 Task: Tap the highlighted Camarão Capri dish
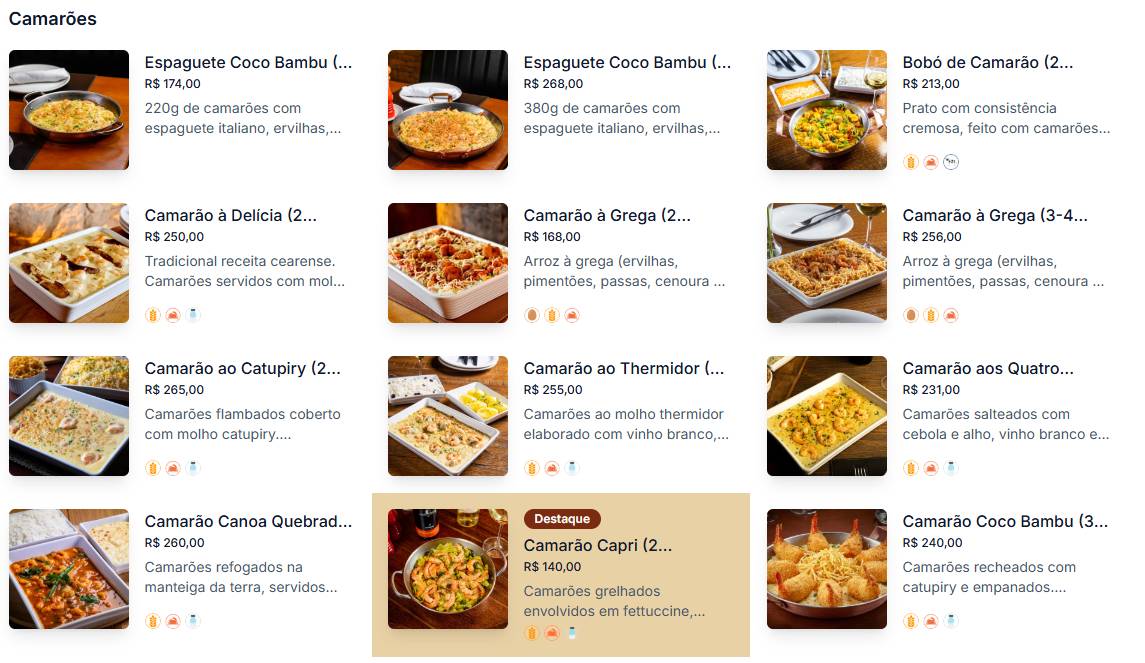coord(598,546)
